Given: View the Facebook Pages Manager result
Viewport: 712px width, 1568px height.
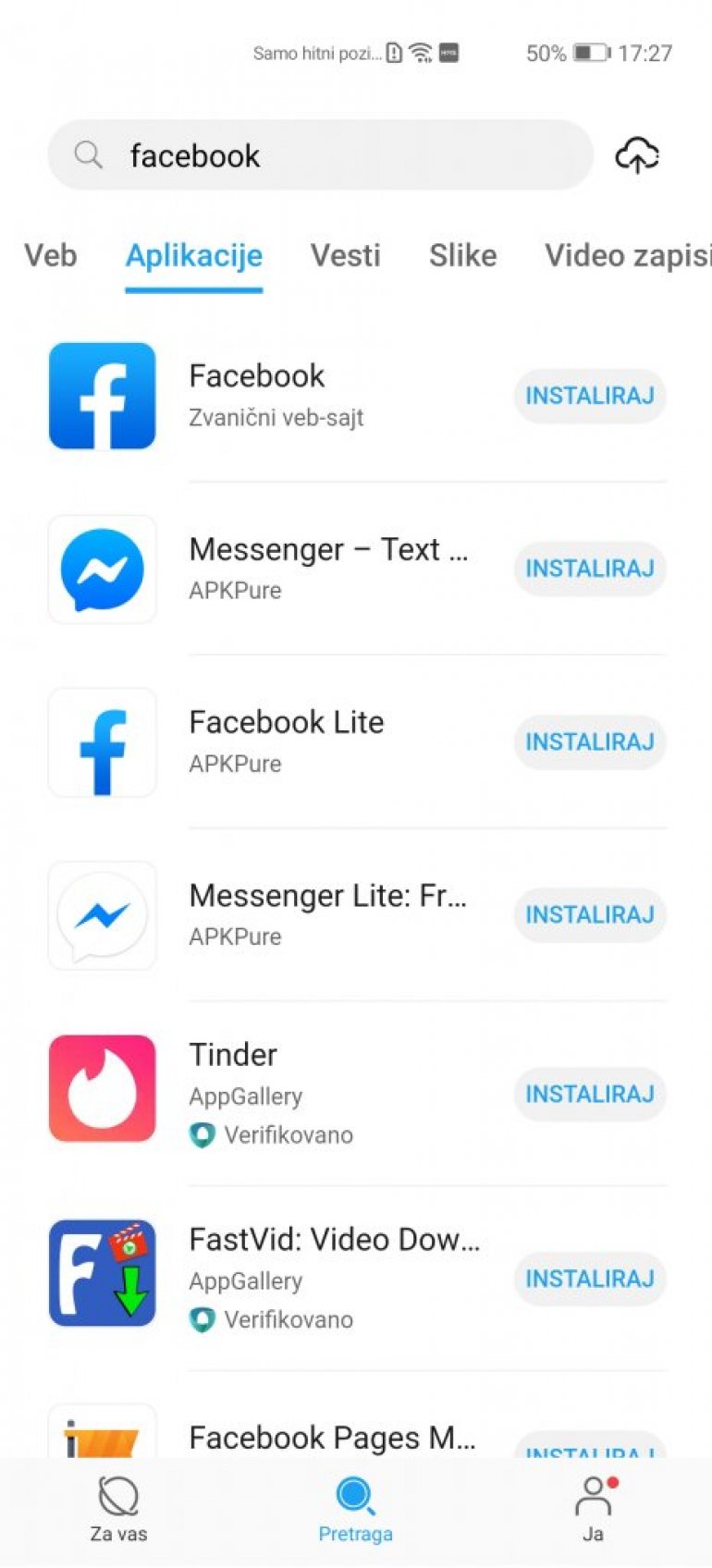Looking at the screenshot, I should [332, 1438].
